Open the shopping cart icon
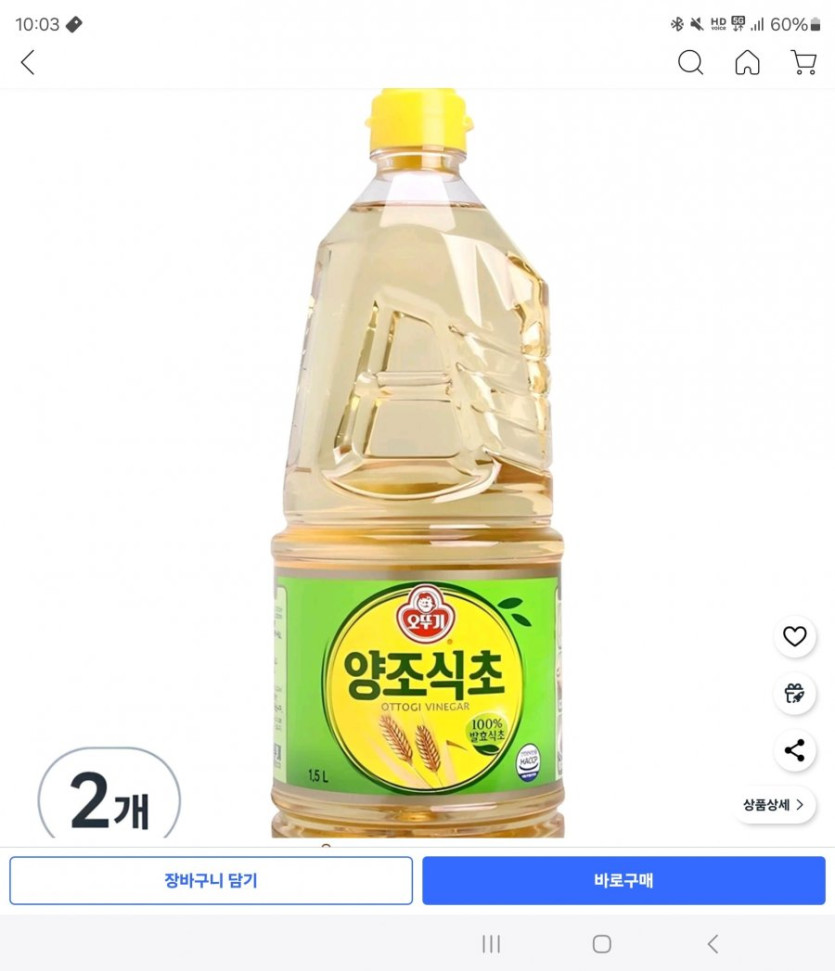The image size is (835, 971). pos(803,62)
